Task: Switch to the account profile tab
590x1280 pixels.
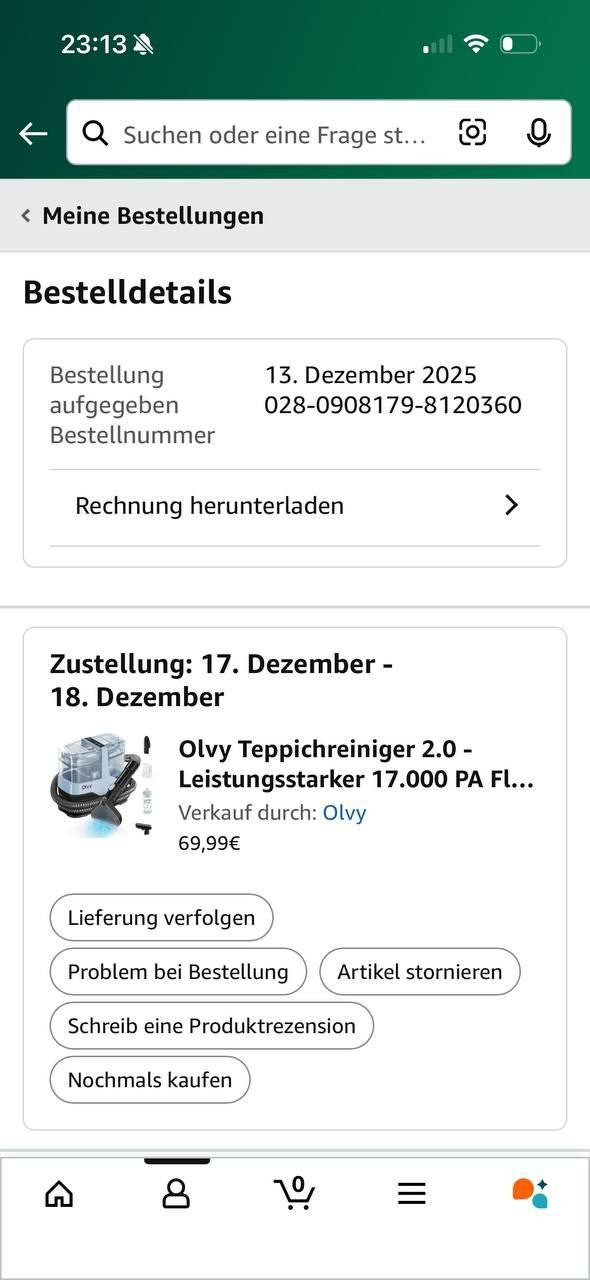Action: coord(176,1193)
